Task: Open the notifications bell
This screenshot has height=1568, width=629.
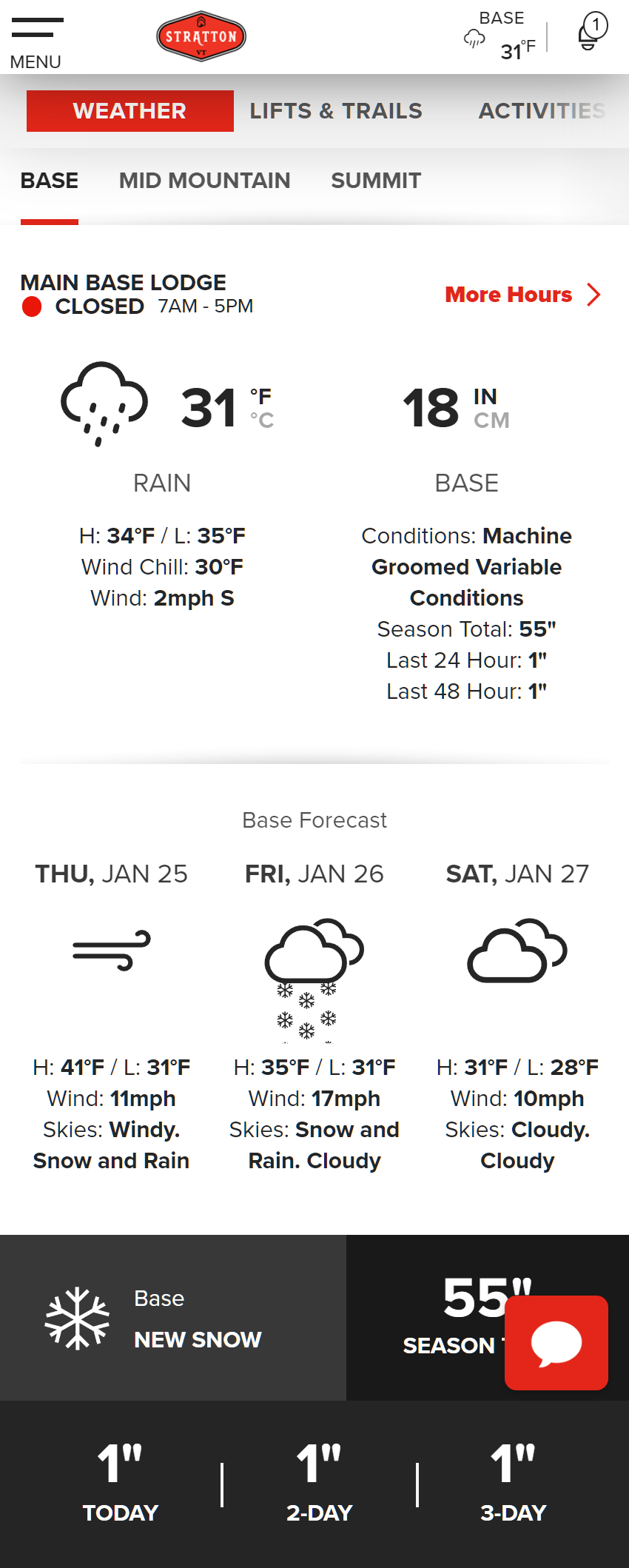Action: pos(591,33)
